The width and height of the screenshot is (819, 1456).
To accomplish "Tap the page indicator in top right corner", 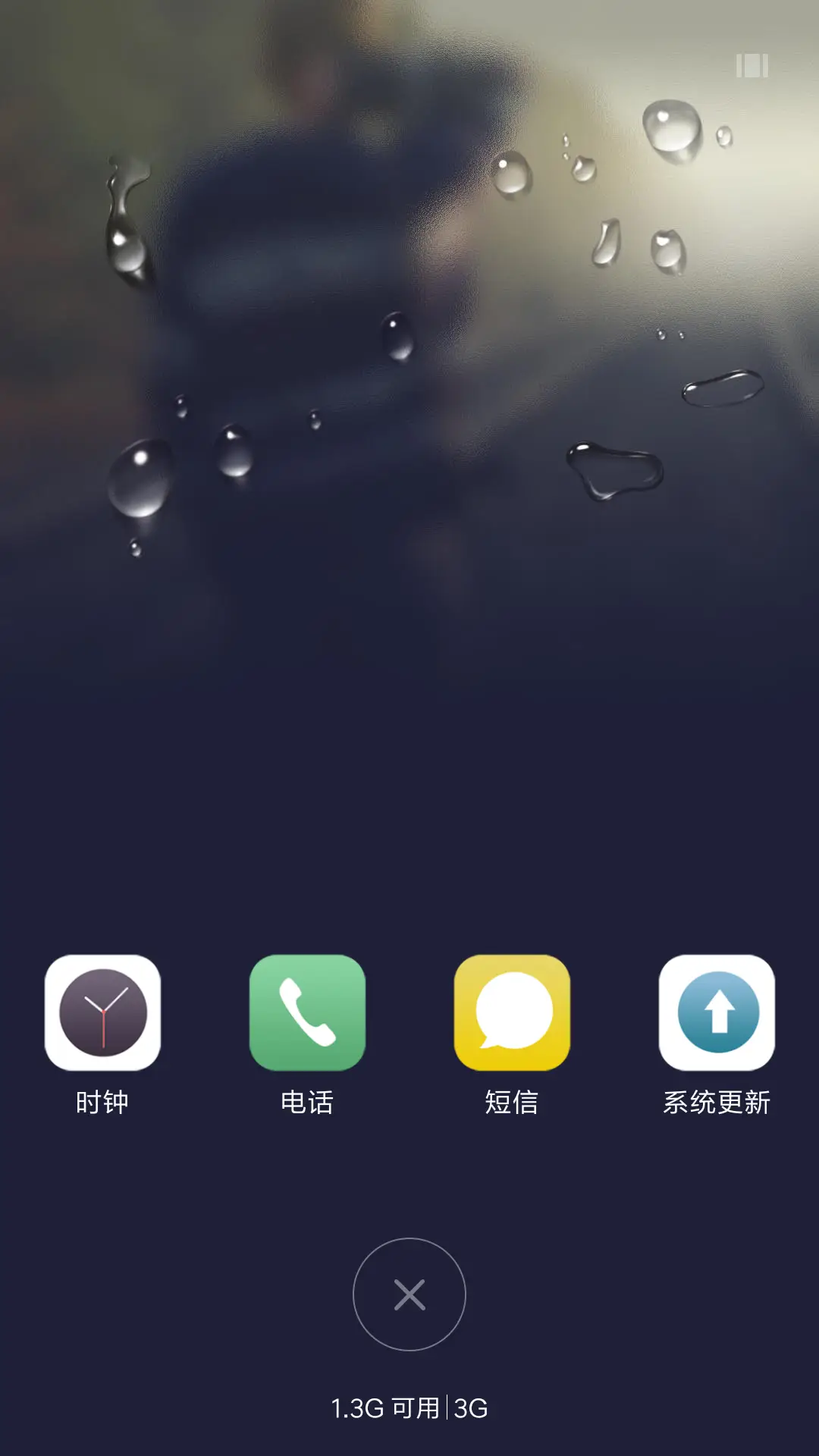I will [752, 66].
